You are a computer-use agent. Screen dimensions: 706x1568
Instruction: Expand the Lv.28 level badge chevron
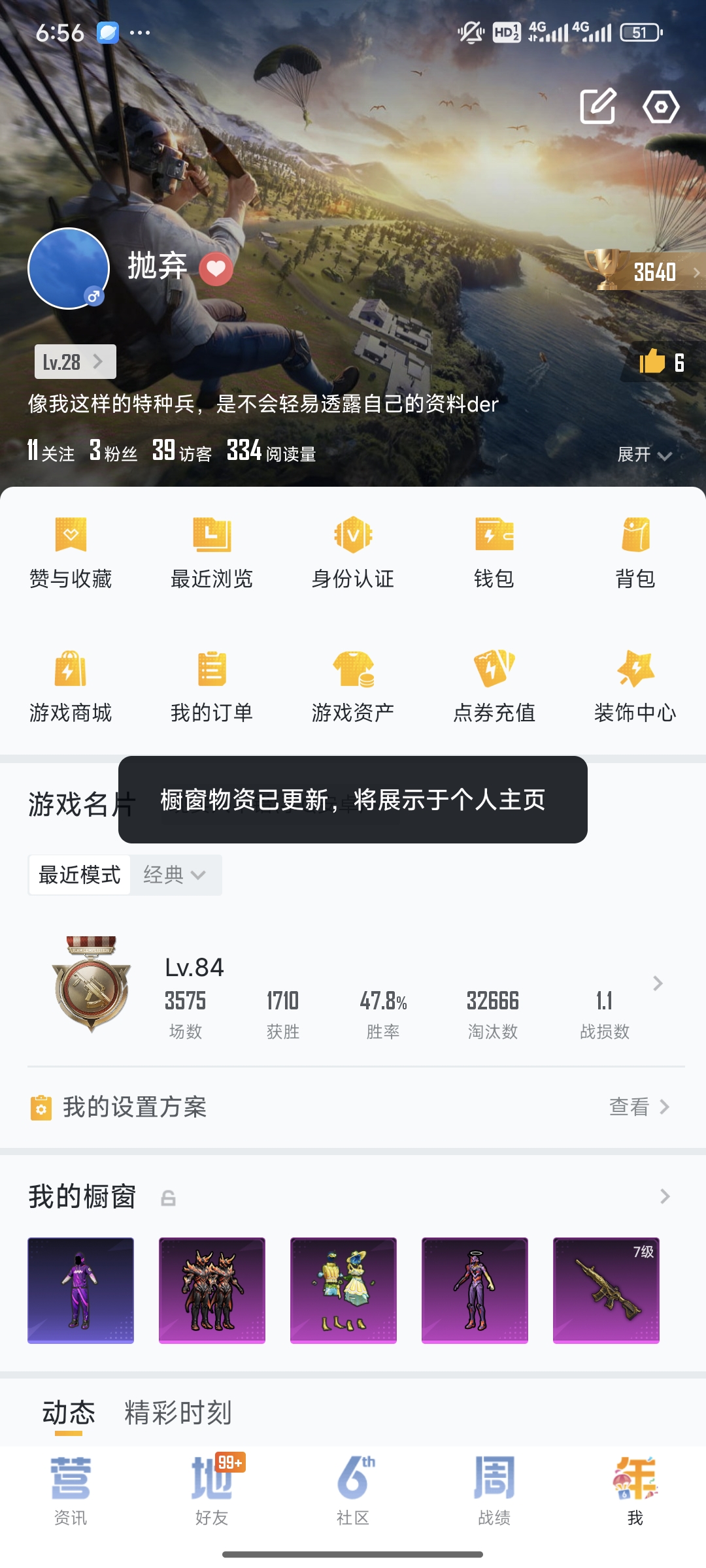coord(98,361)
